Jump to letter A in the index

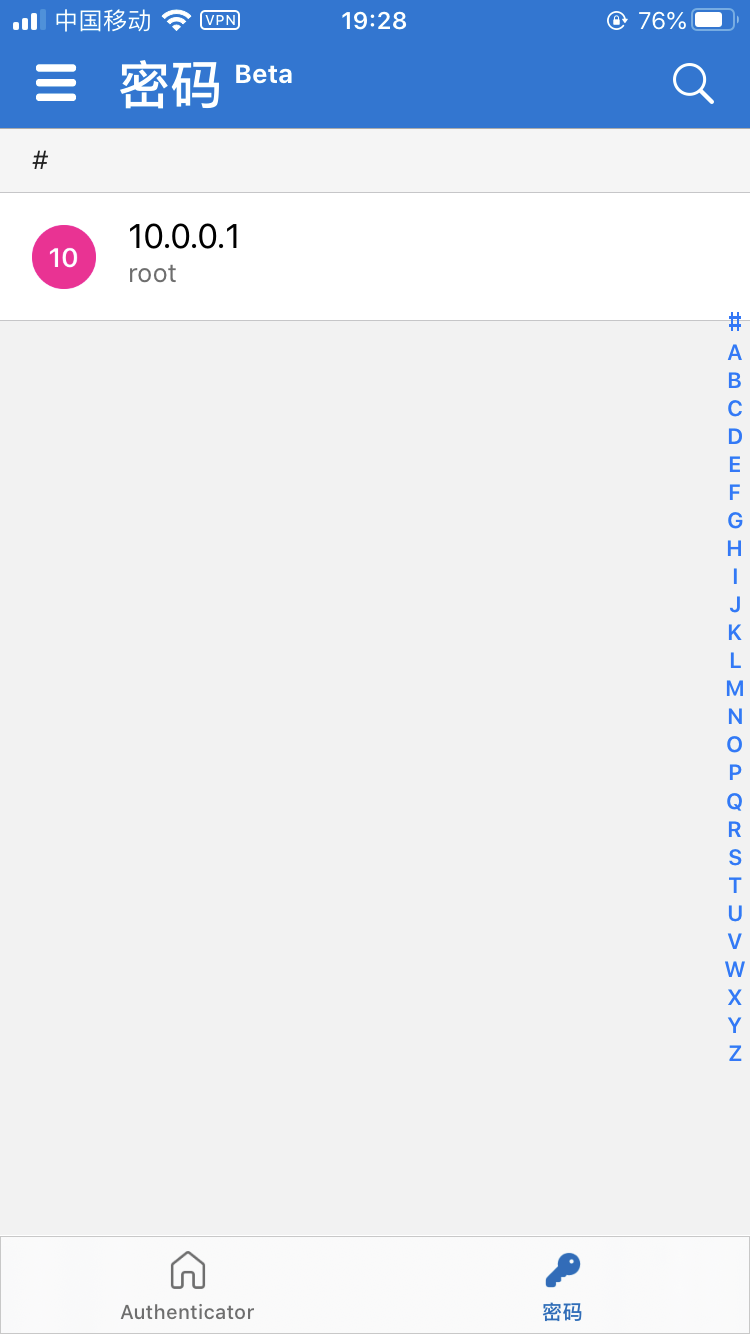tap(735, 353)
